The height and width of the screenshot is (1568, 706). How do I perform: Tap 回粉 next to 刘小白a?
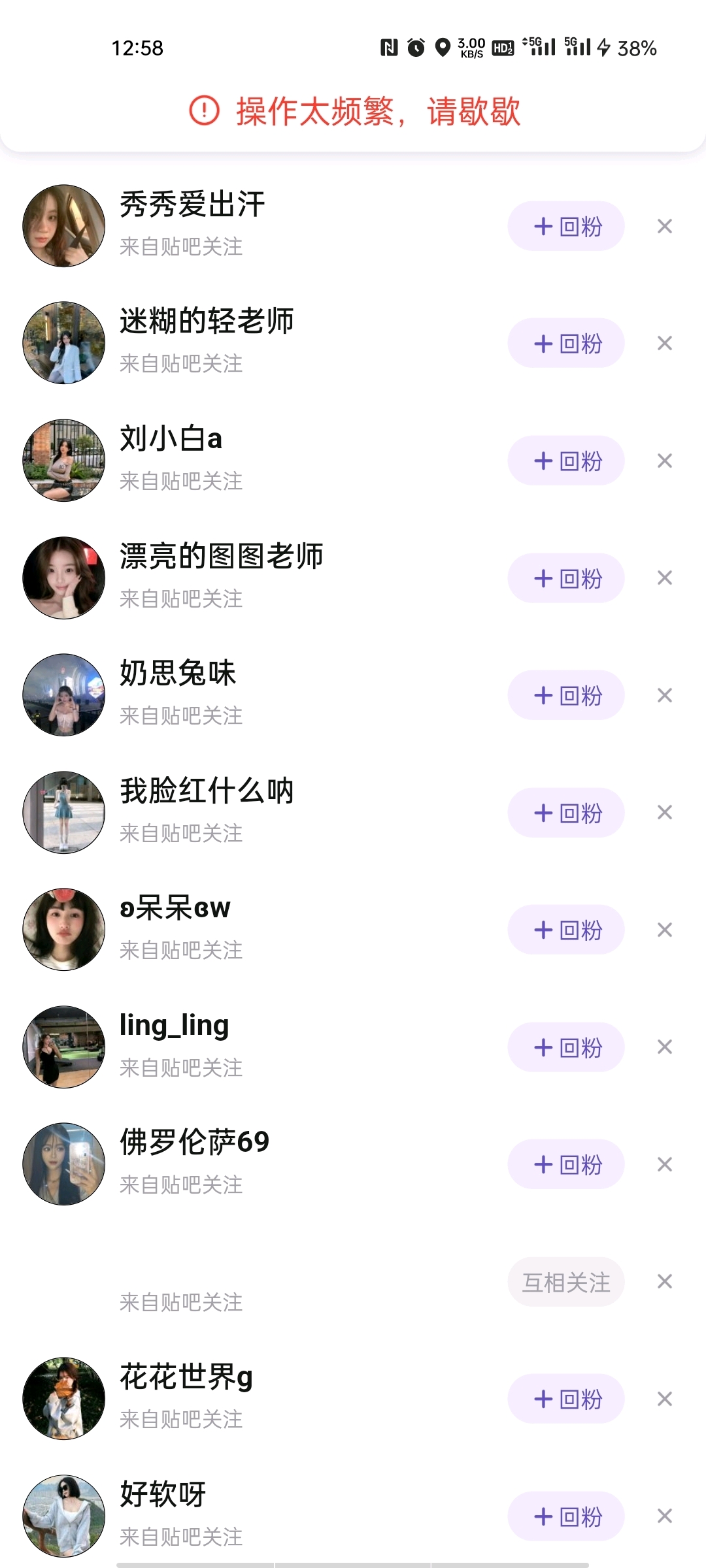566,461
